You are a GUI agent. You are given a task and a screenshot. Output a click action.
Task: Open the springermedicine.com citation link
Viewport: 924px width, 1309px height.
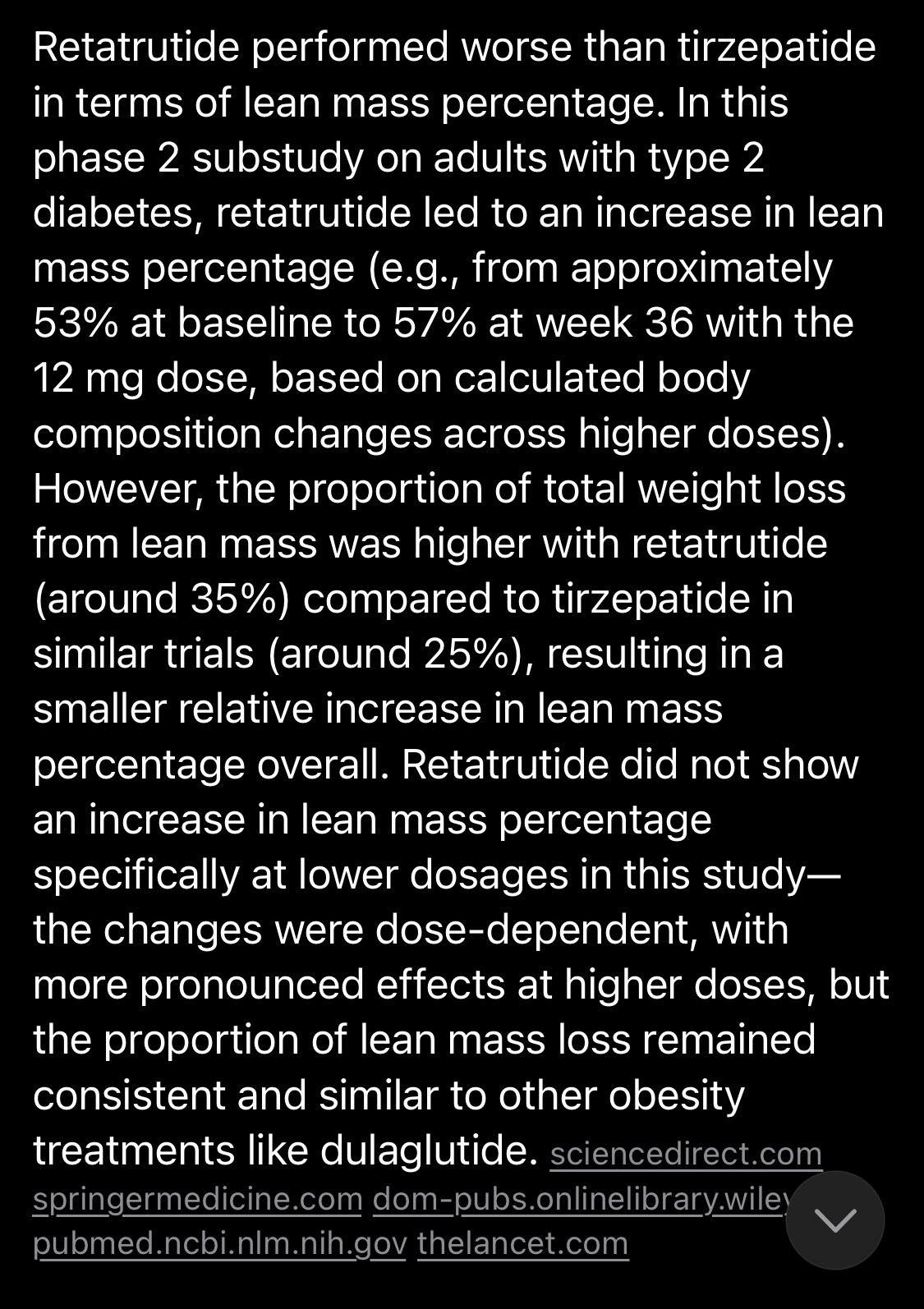(197, 1200)
